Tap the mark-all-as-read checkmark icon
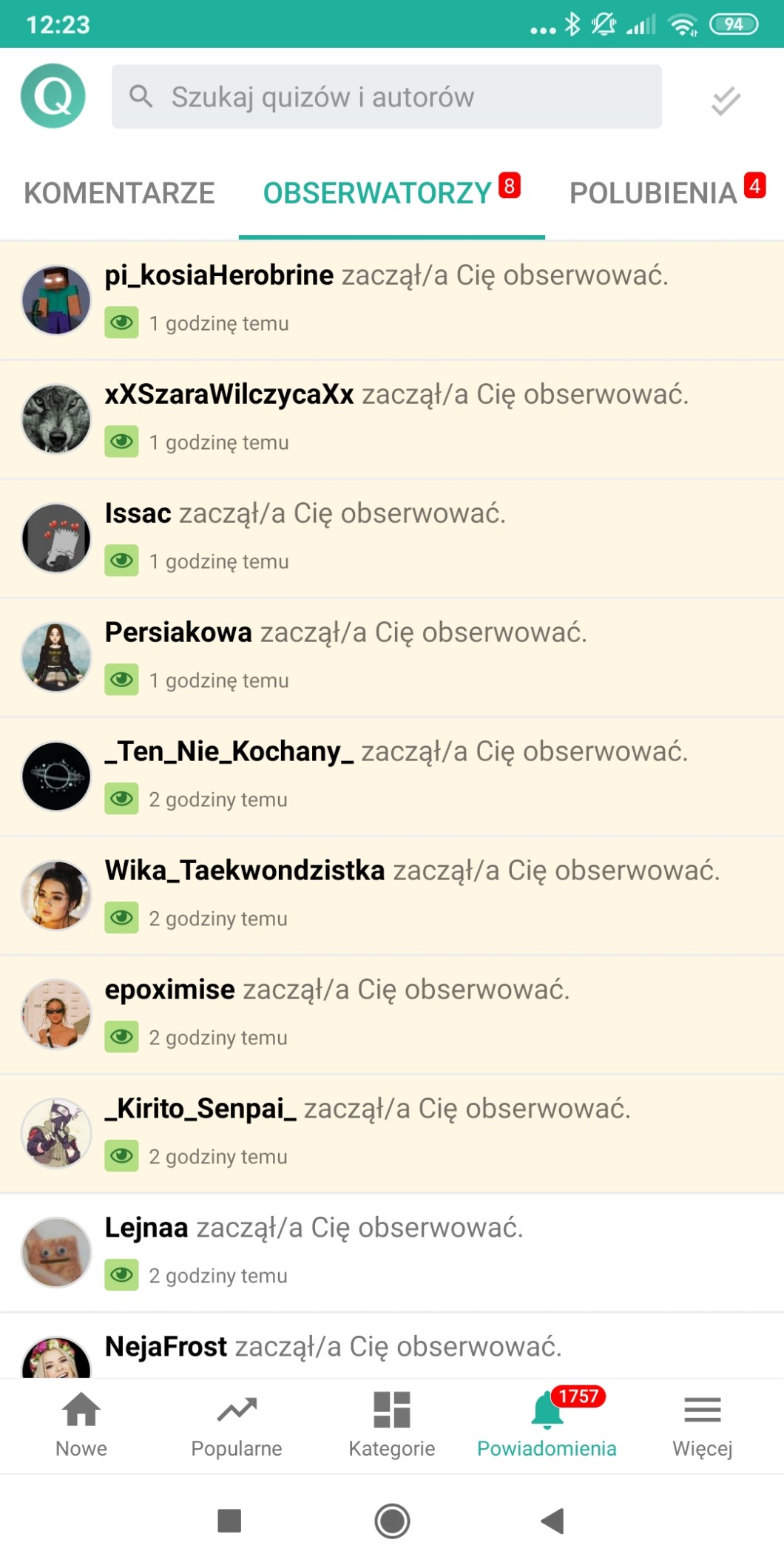Viewport: 784px width, 1568px height. pyautogui.click(x=726, y=101)
